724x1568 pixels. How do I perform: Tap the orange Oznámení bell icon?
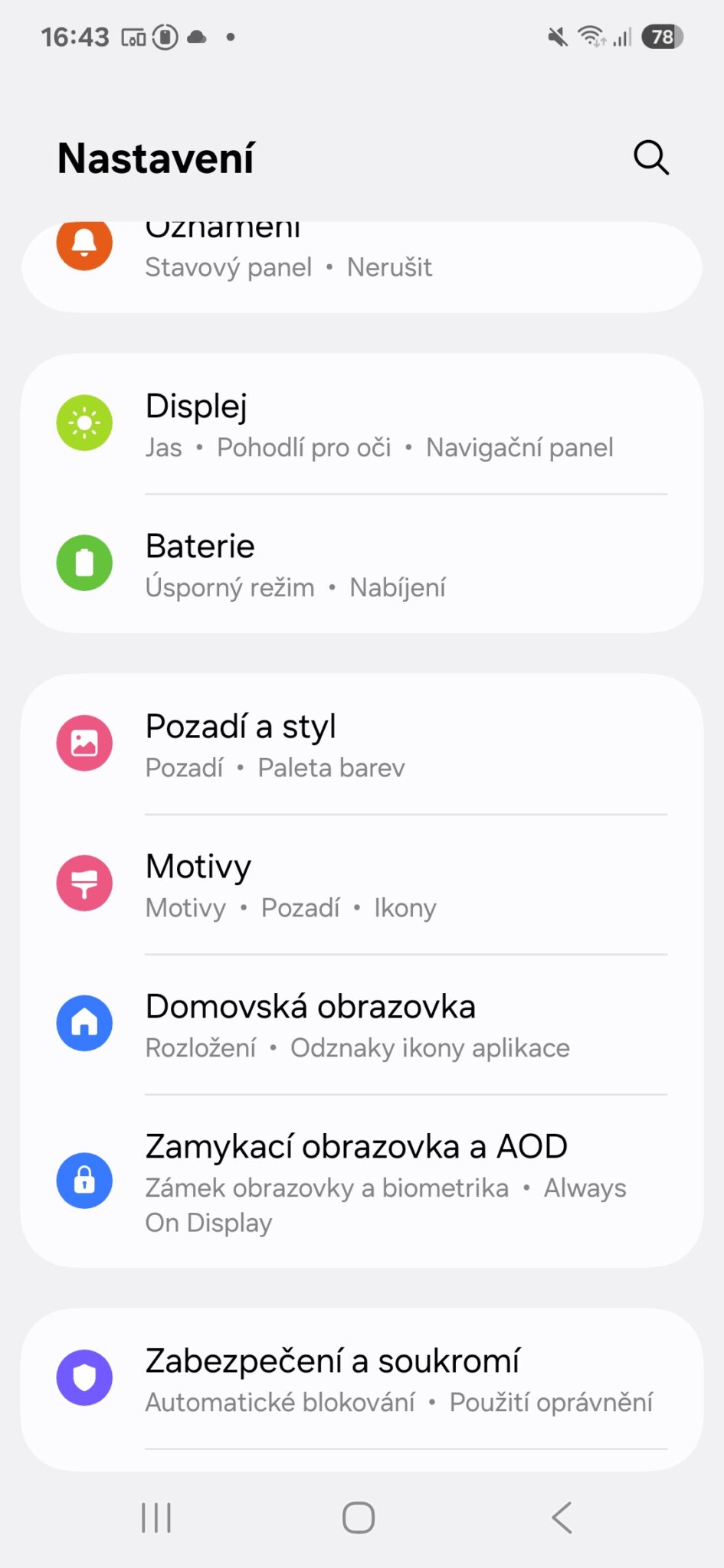[84, 243]
